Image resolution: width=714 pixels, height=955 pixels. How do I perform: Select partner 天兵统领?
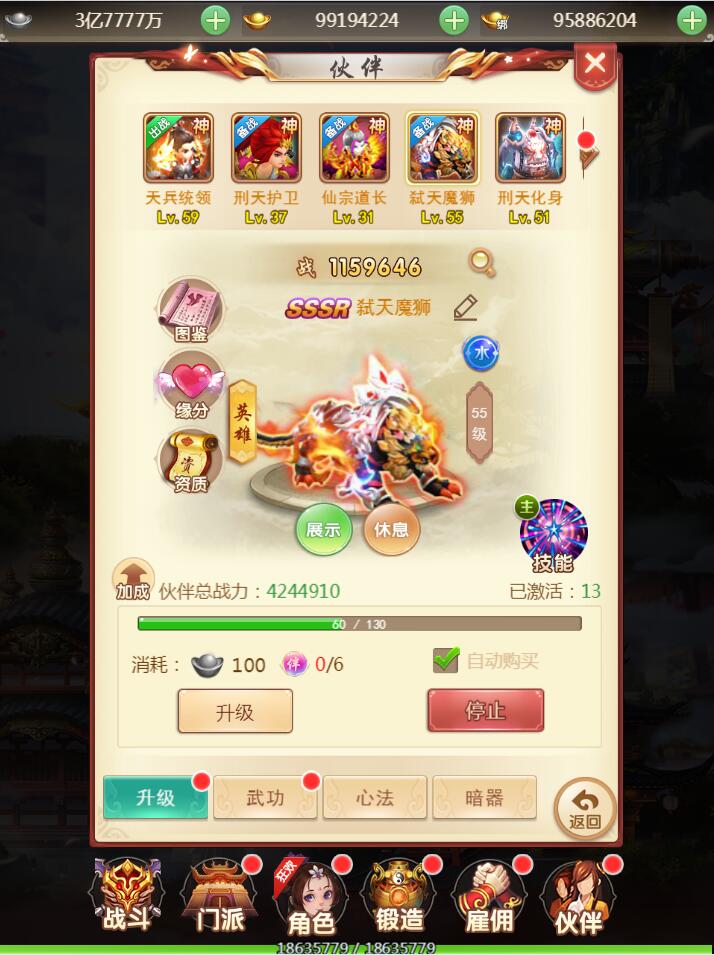click(178, 148)
